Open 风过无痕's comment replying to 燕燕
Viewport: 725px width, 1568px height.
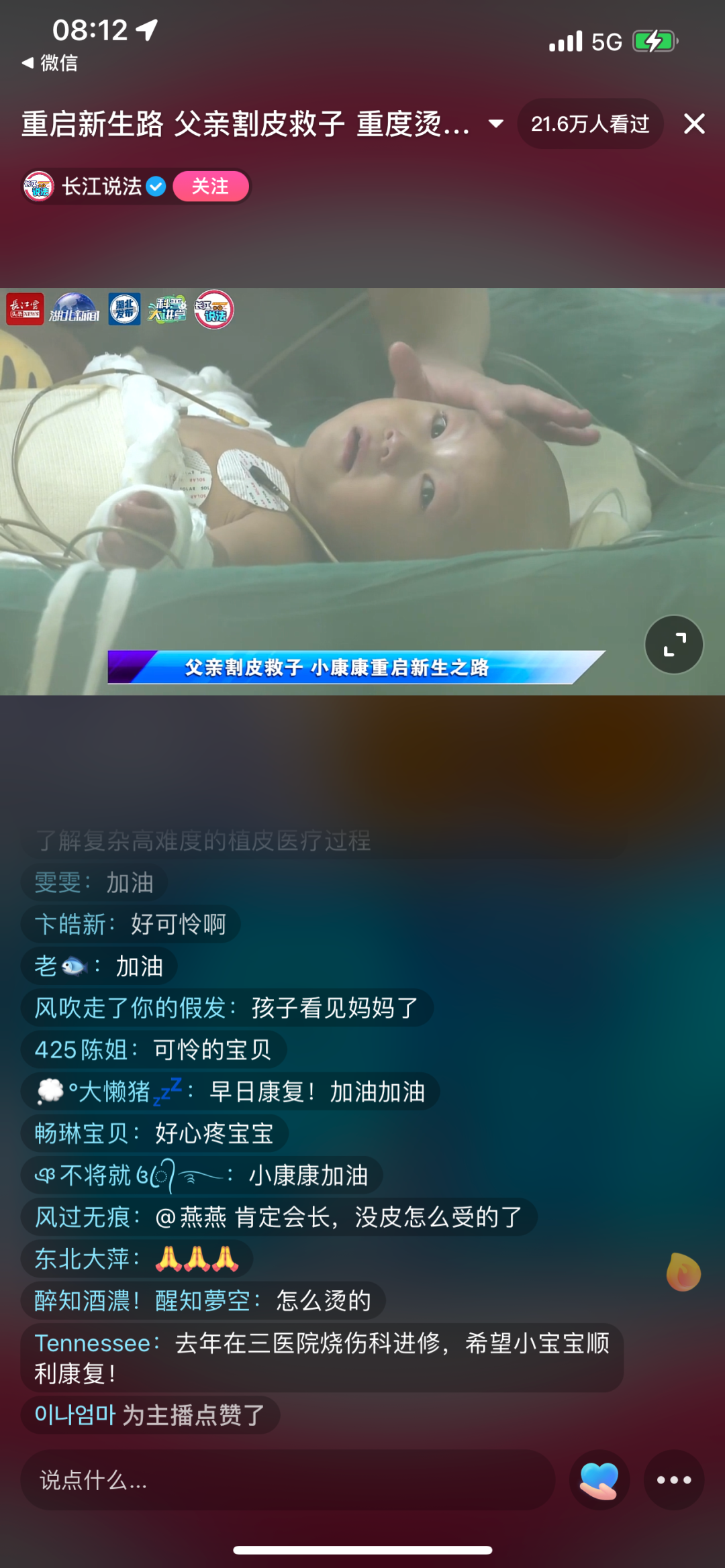279,1216
